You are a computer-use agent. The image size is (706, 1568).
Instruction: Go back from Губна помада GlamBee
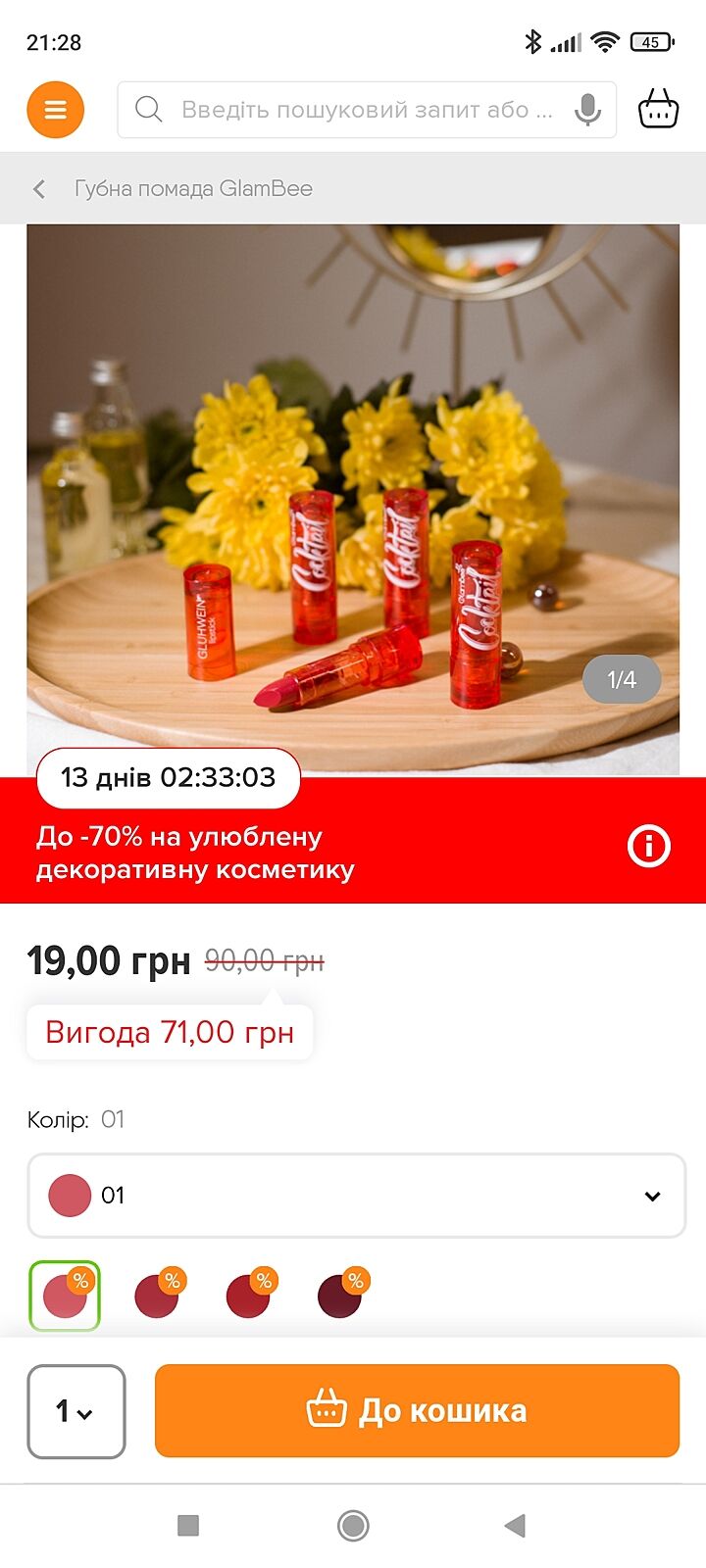[39, 188]
